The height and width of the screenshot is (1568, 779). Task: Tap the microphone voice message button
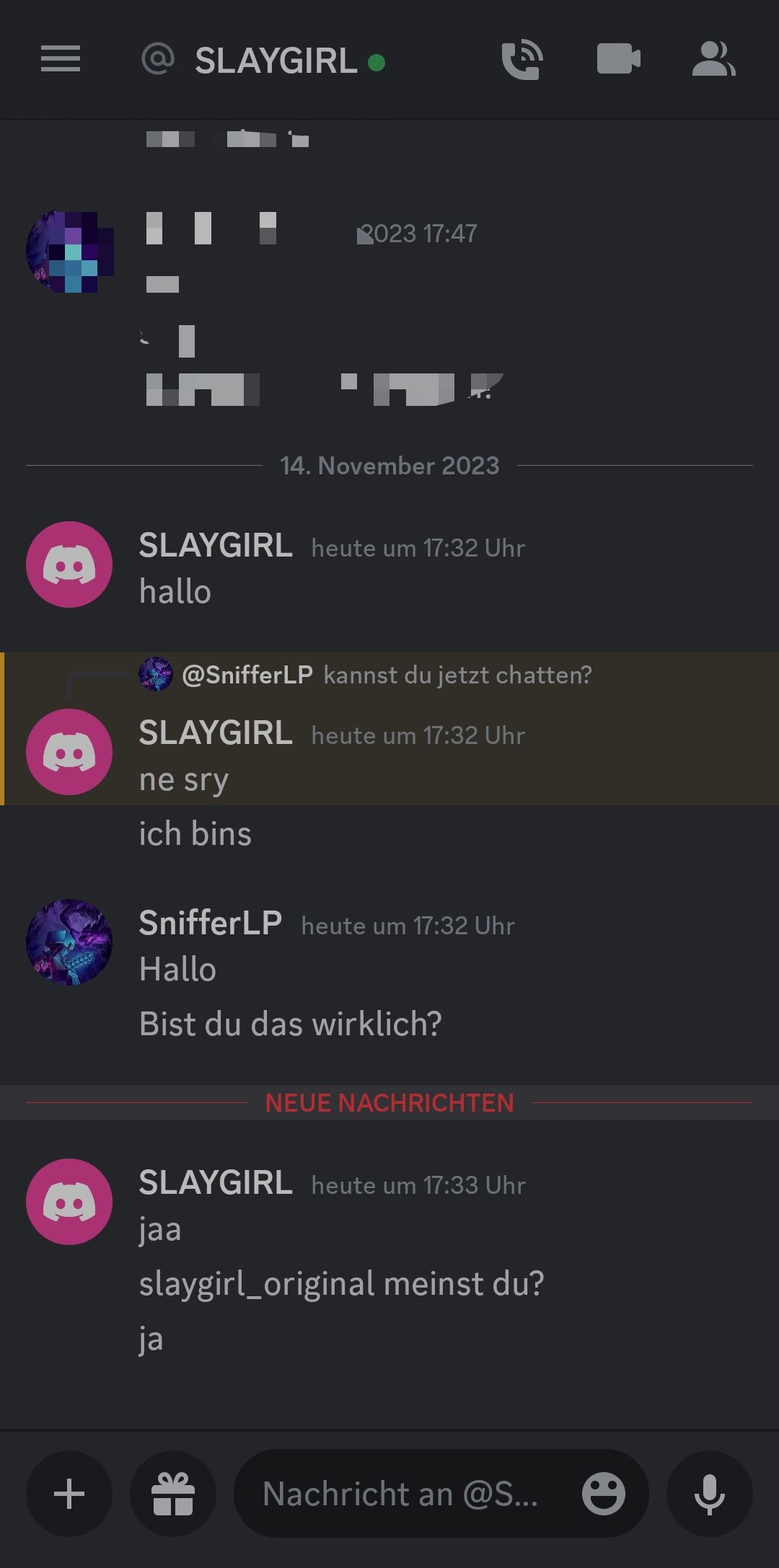pos(710,1493)
